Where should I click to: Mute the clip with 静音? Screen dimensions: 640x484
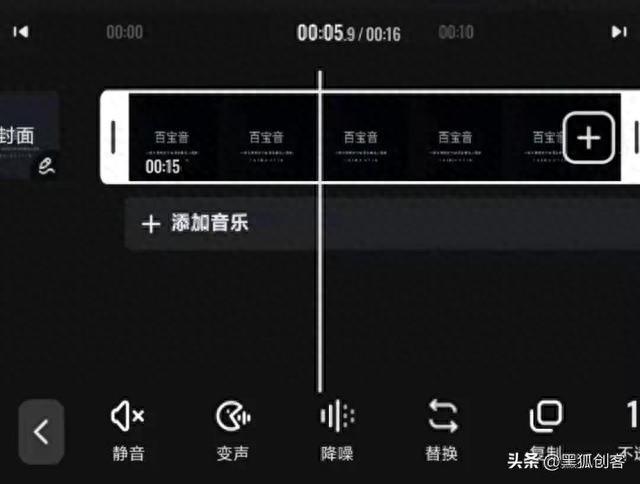coord(128,431)
